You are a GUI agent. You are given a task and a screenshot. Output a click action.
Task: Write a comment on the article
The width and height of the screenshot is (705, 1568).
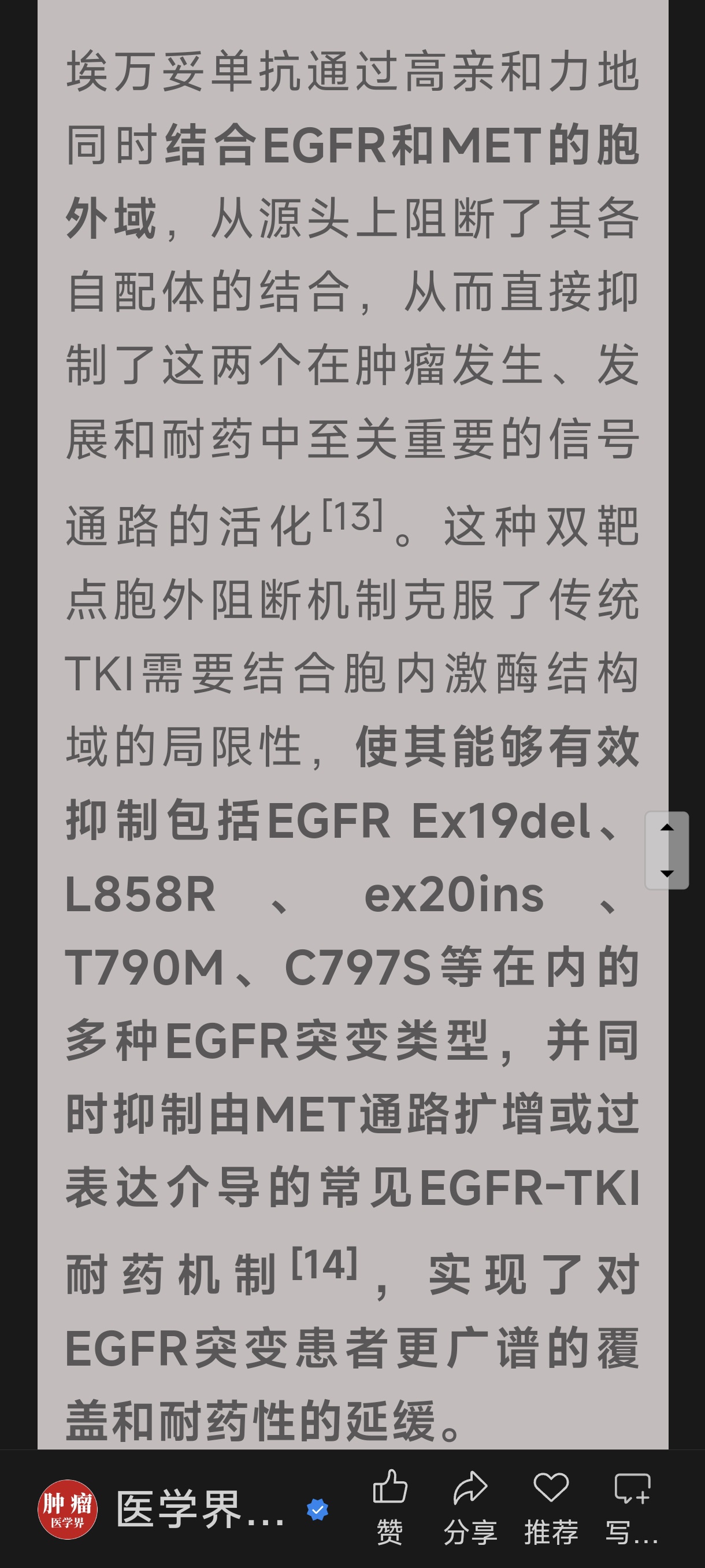tap(632, 1506)
